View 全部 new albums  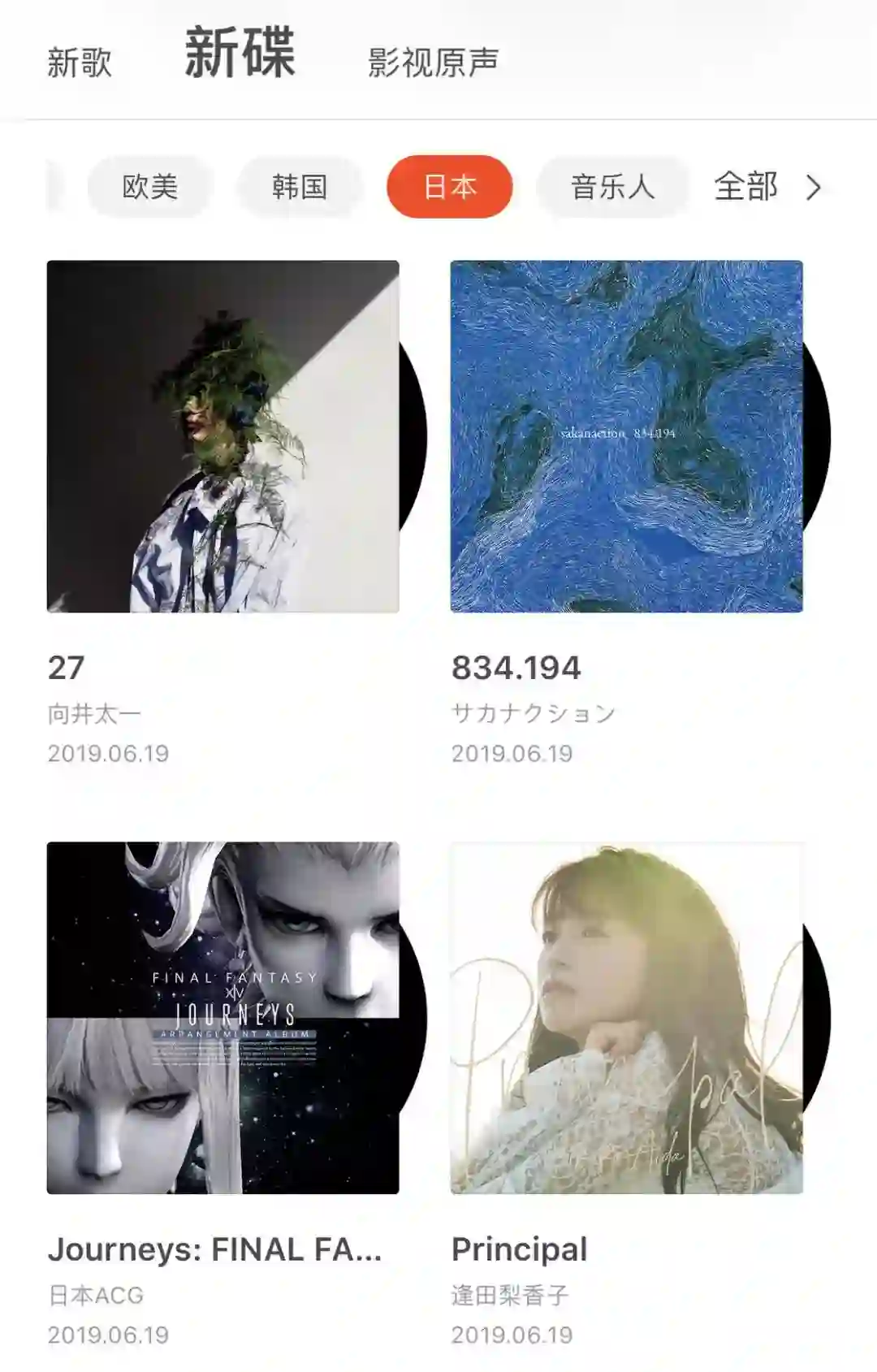(x=766, y=187)
